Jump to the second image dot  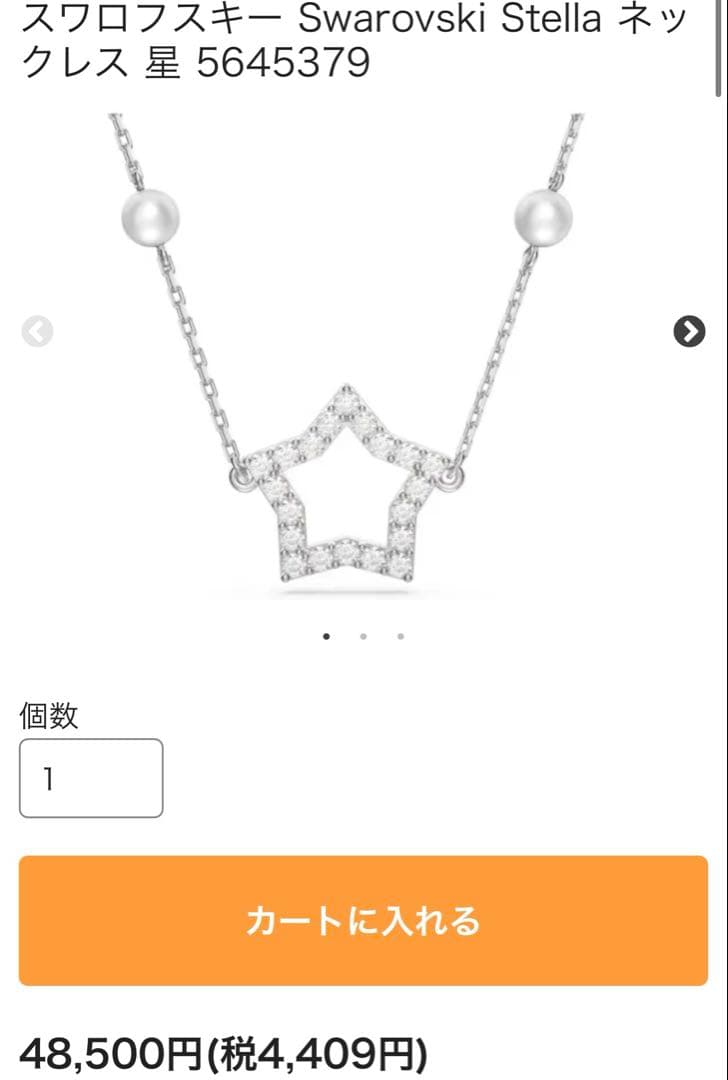(363, 636)
